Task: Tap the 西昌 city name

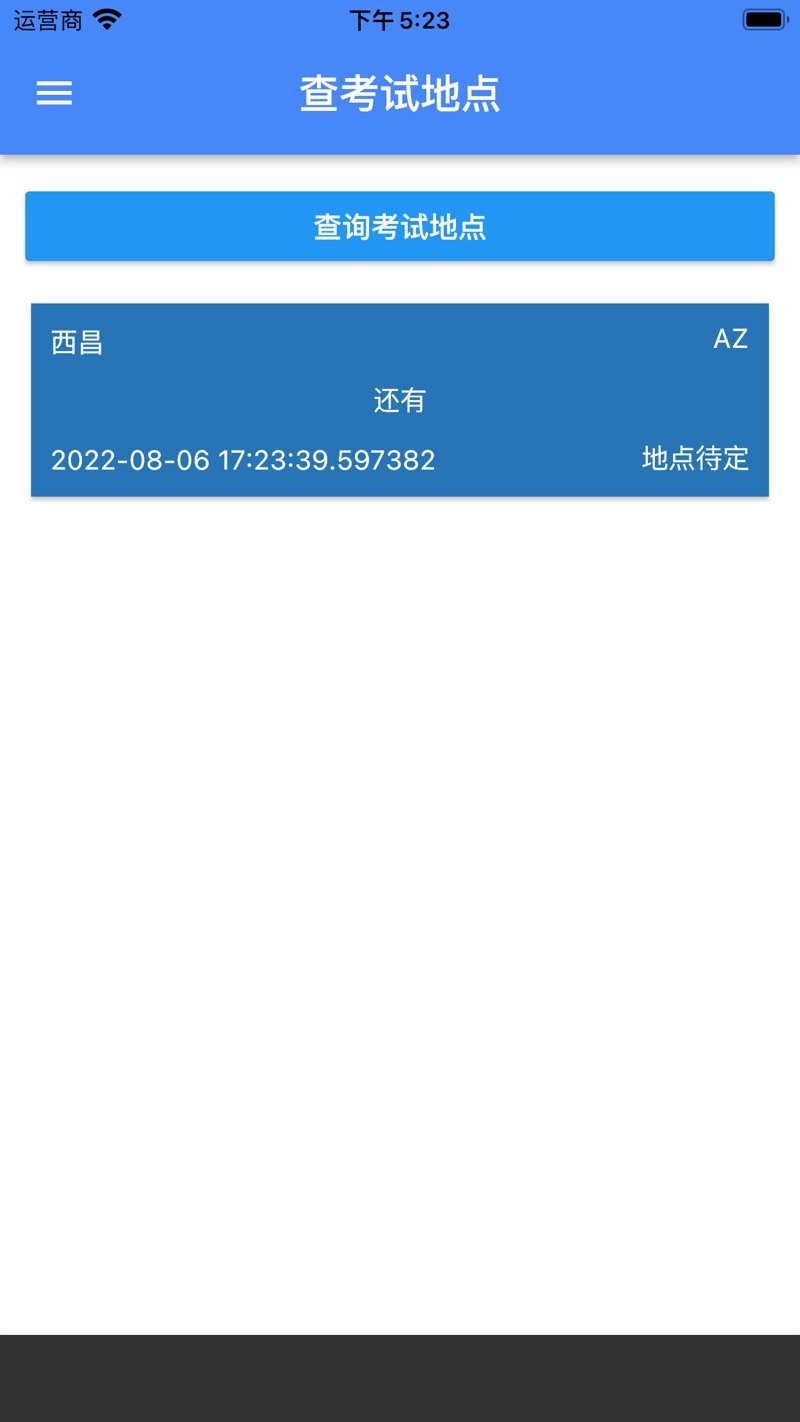Action: (77, 340)
